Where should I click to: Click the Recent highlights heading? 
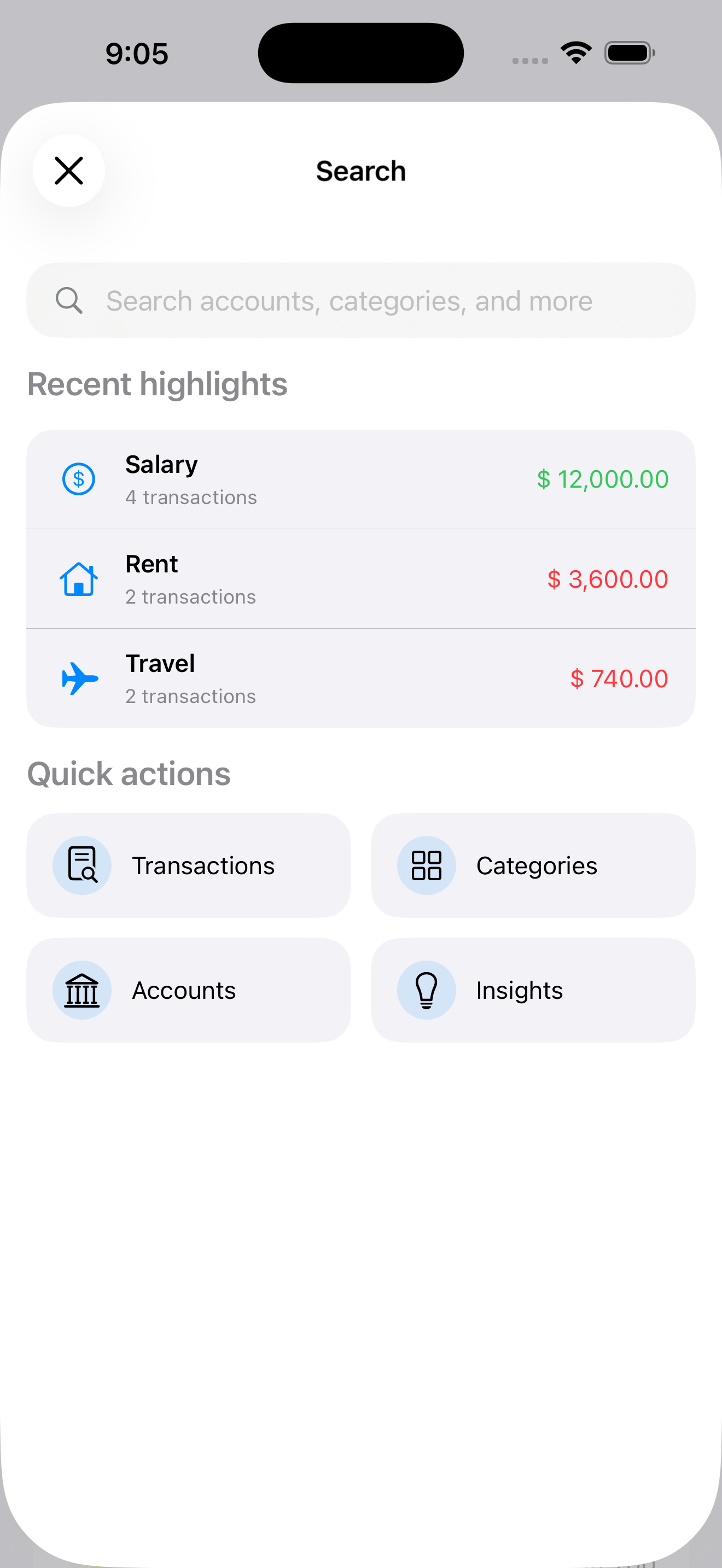point(157,383)
